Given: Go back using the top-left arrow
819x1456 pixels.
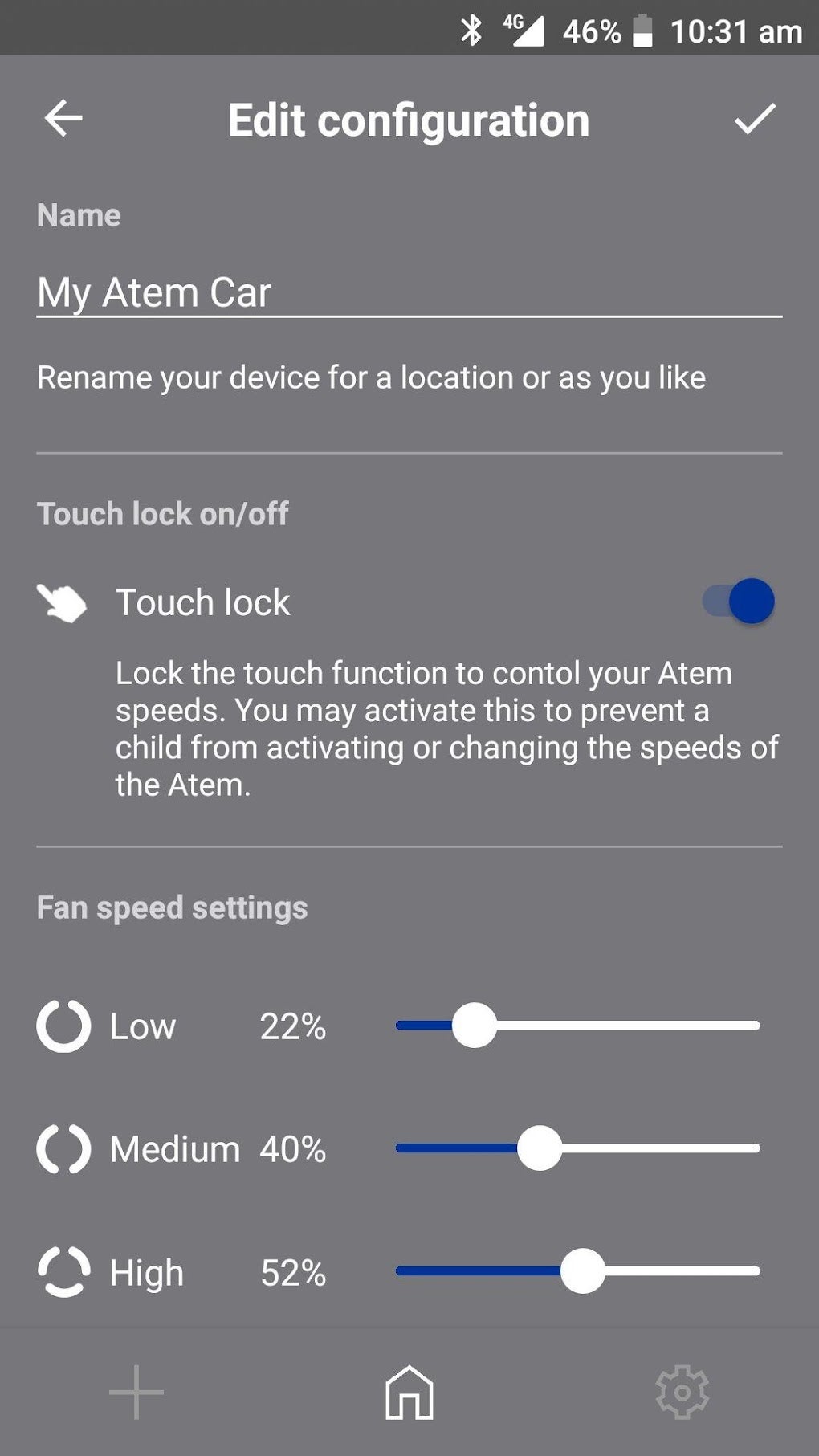Looking at the screenshot, I should 63,120.
